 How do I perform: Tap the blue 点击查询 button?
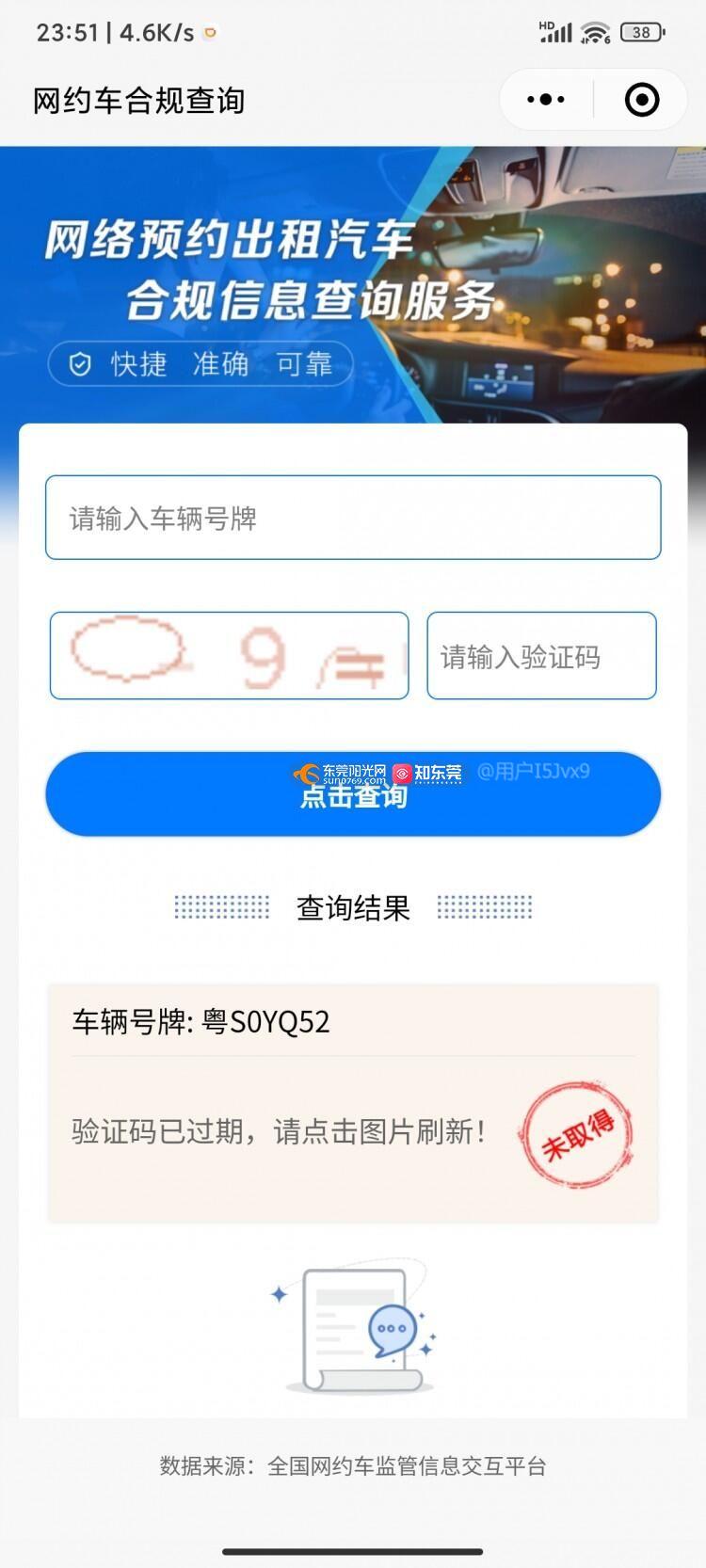coord(353,795)
